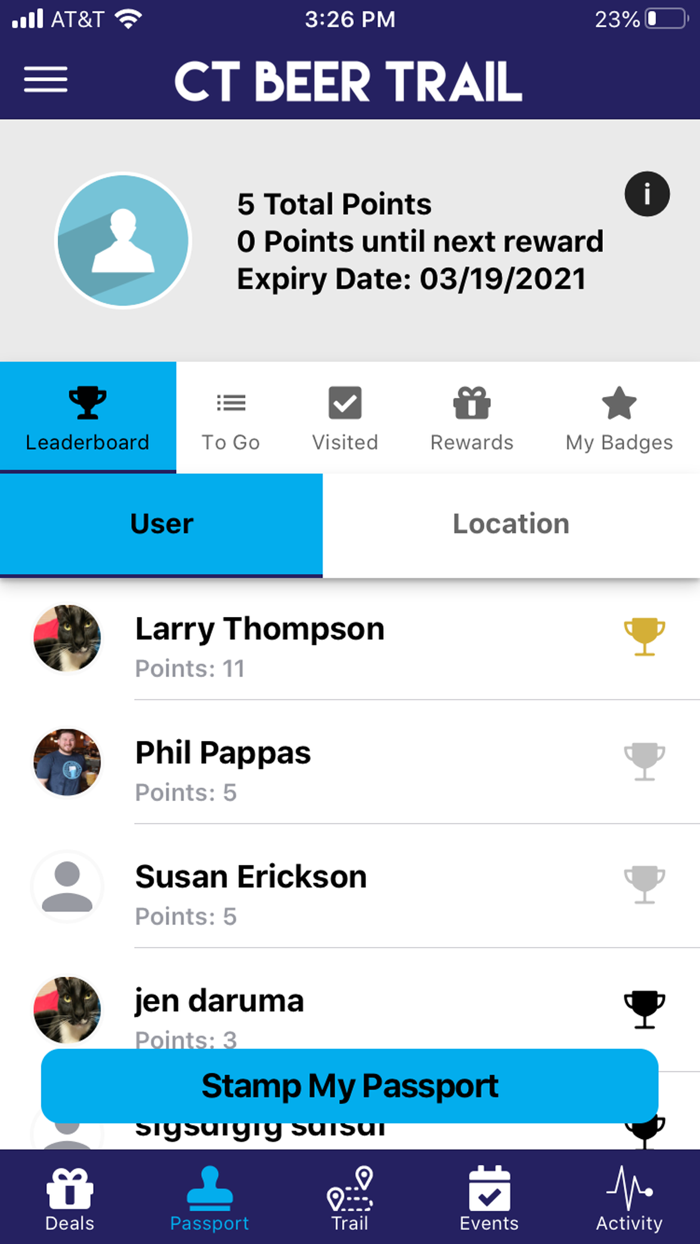View the My Badges tab
The image size is (700, 1244).
[x=619, y=418]
